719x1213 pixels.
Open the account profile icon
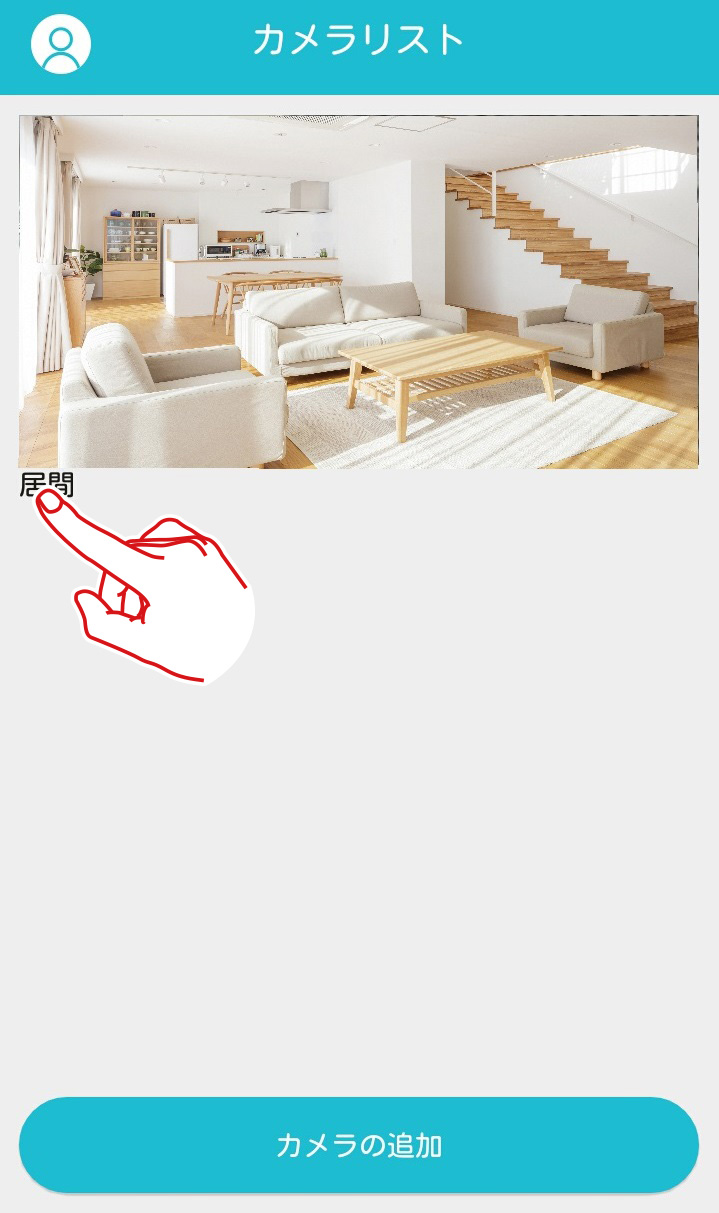61,44
